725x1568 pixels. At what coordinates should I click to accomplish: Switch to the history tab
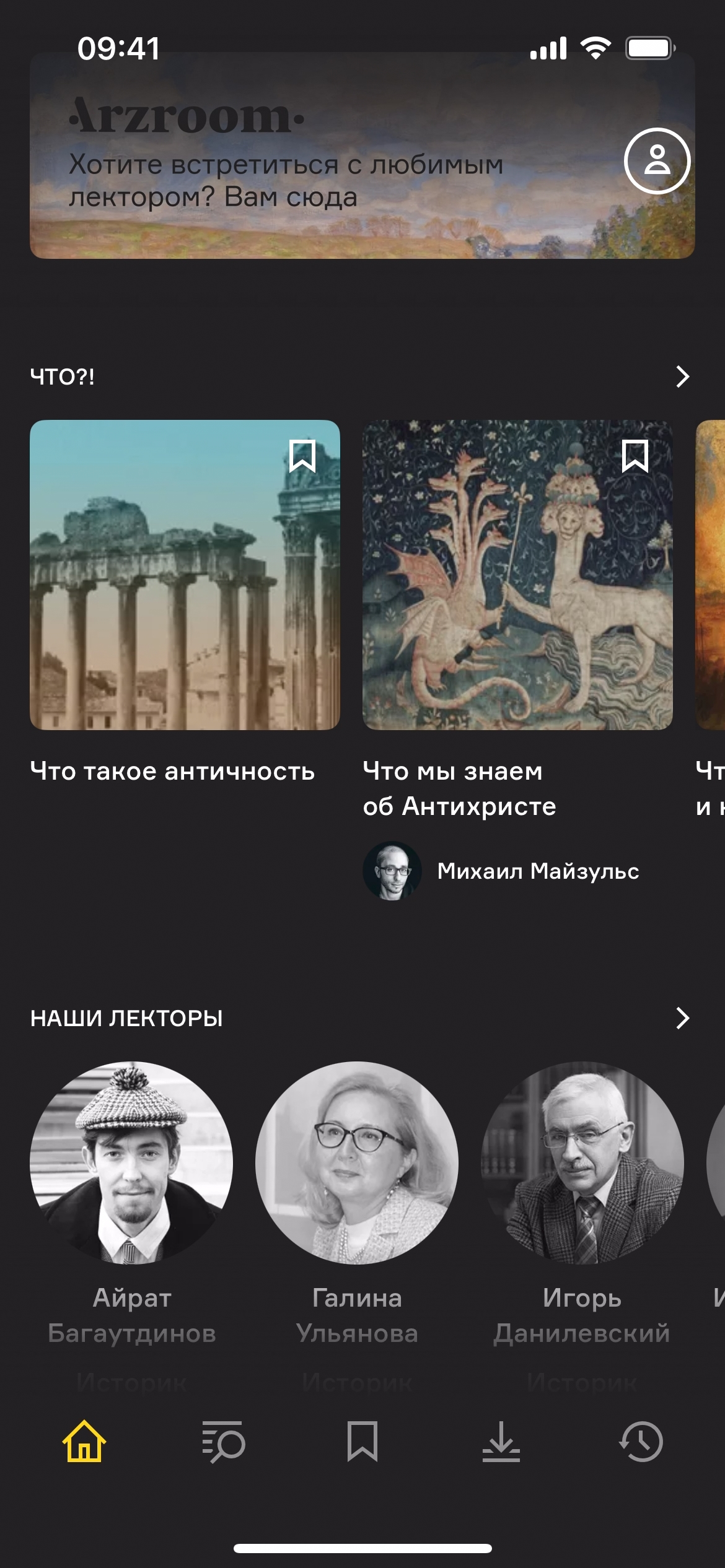click(x=641, y=1442)
